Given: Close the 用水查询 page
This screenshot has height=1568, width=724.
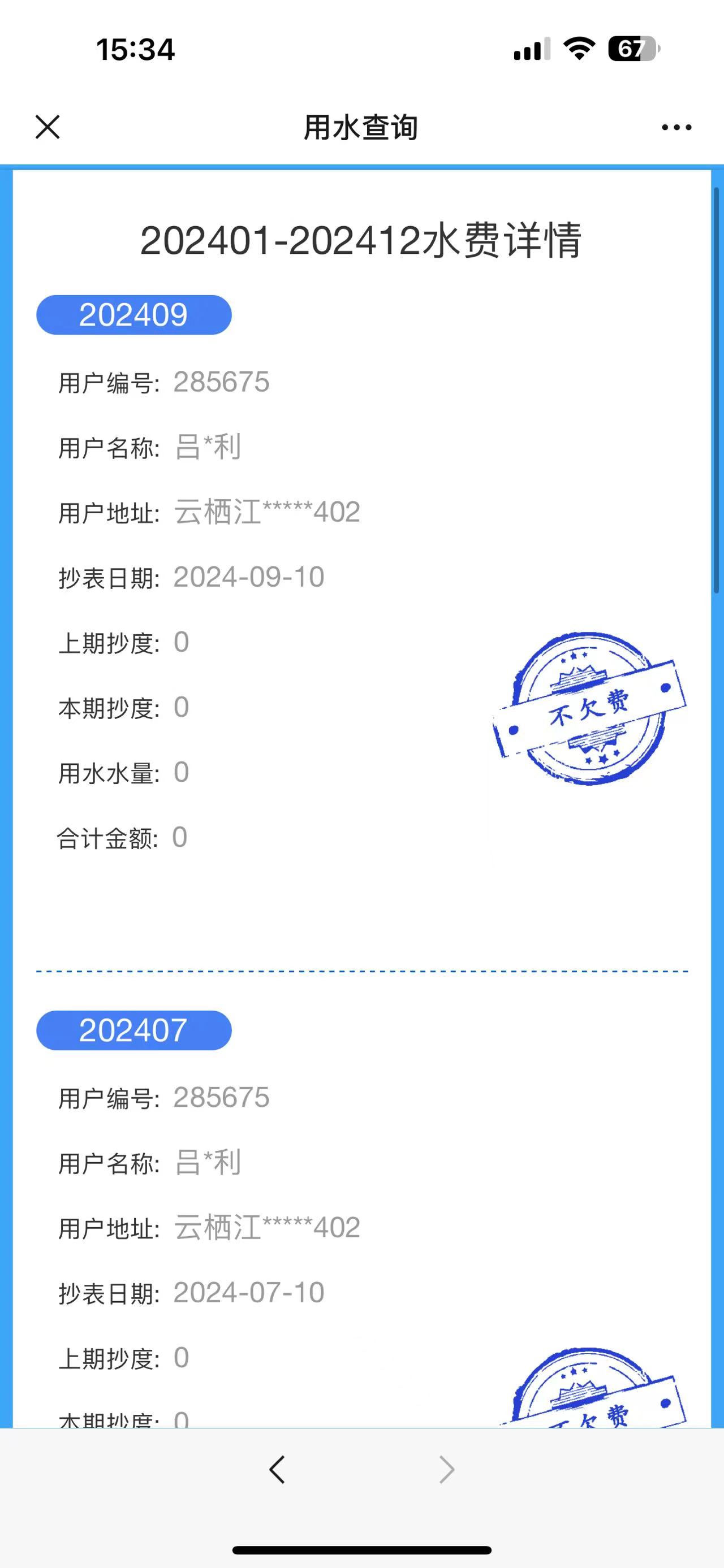Looking at the screenshot, I should (x=48, y=127).
